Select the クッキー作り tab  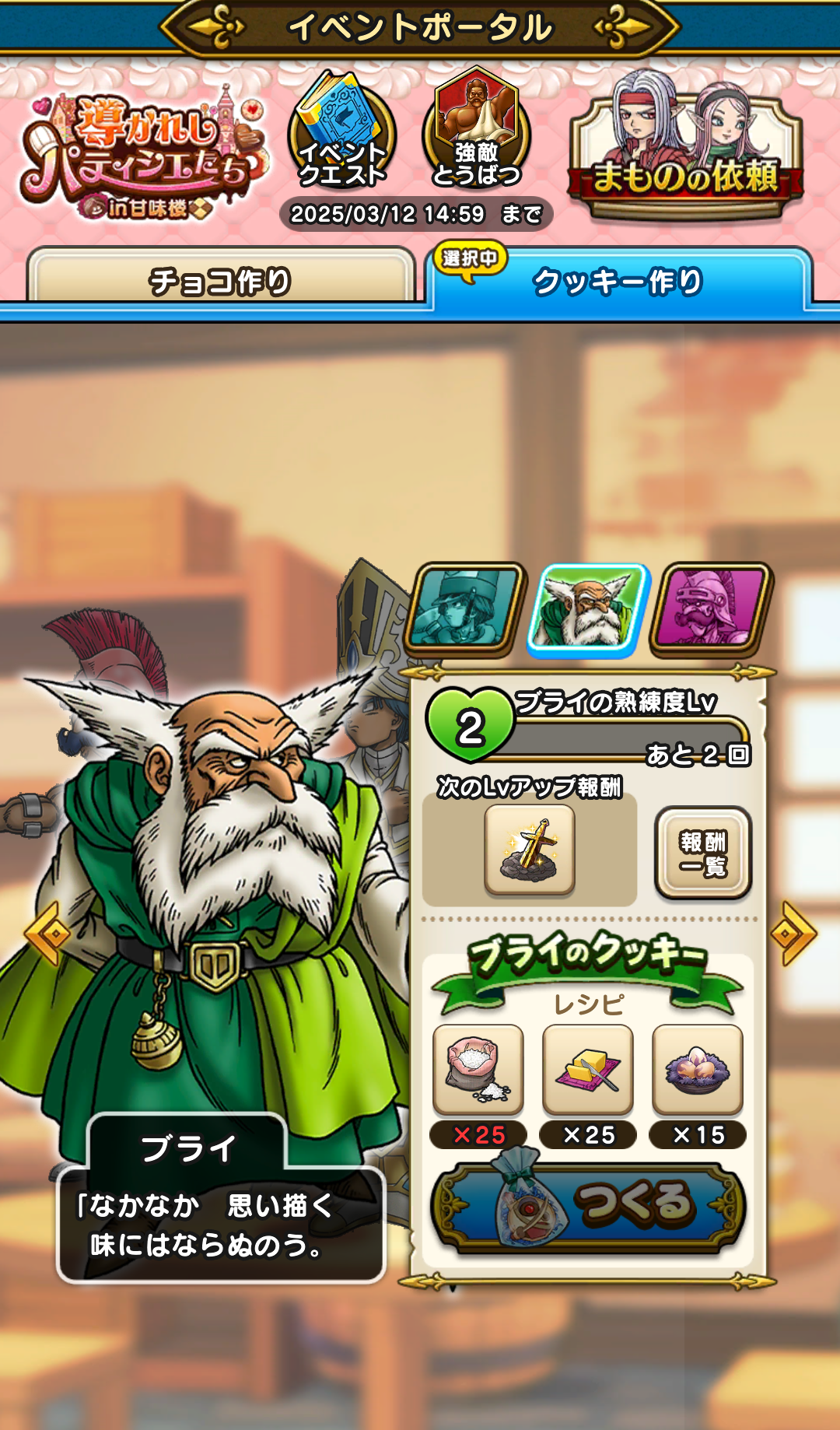(618, 282)
